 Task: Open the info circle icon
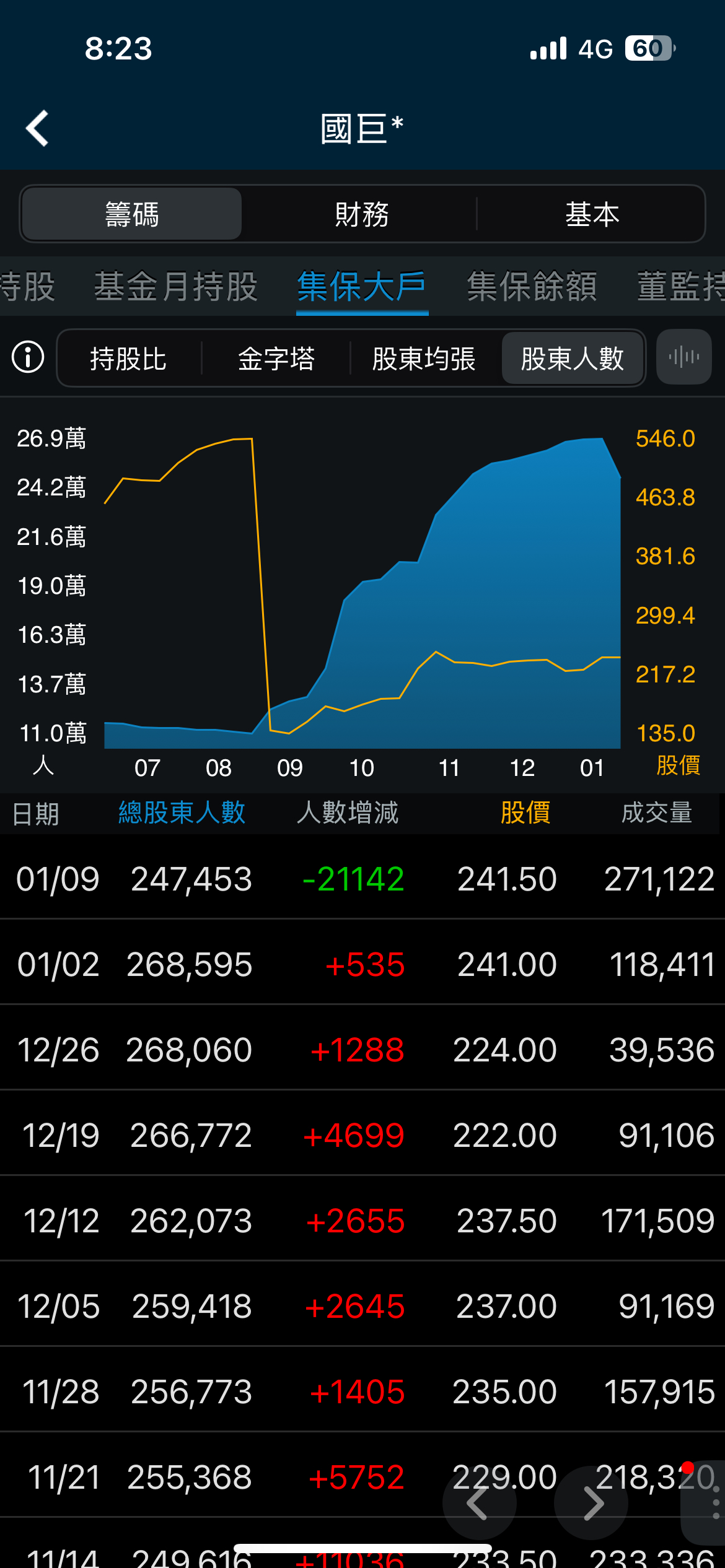(x=28, y=357)
